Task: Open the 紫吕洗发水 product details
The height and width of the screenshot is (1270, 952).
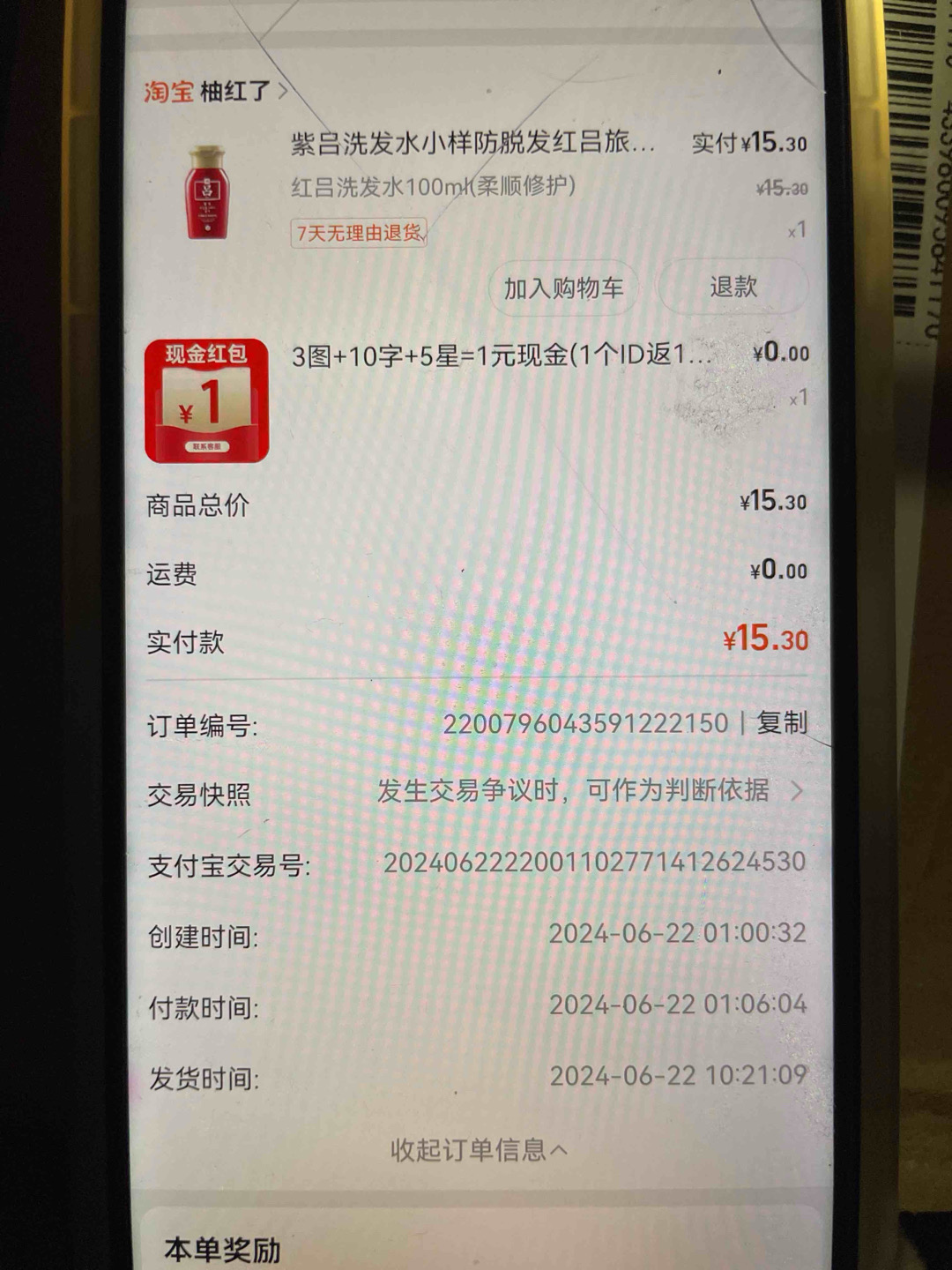Action: point(472,144)
